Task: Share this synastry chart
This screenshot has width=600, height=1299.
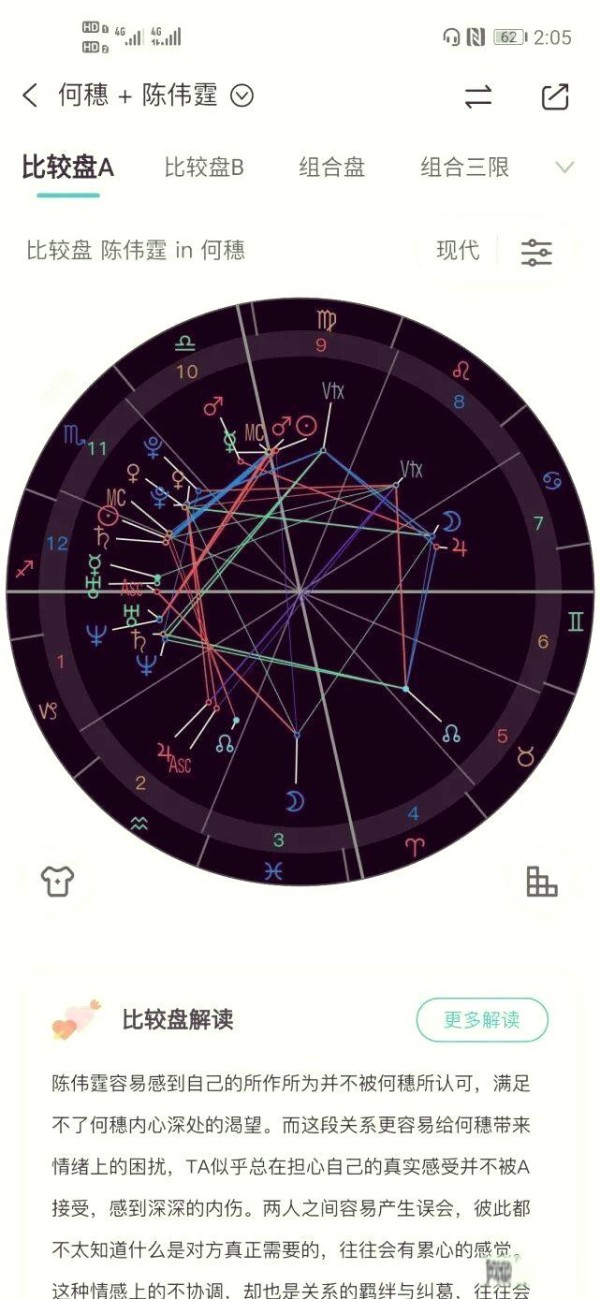Action: point(555,96)
